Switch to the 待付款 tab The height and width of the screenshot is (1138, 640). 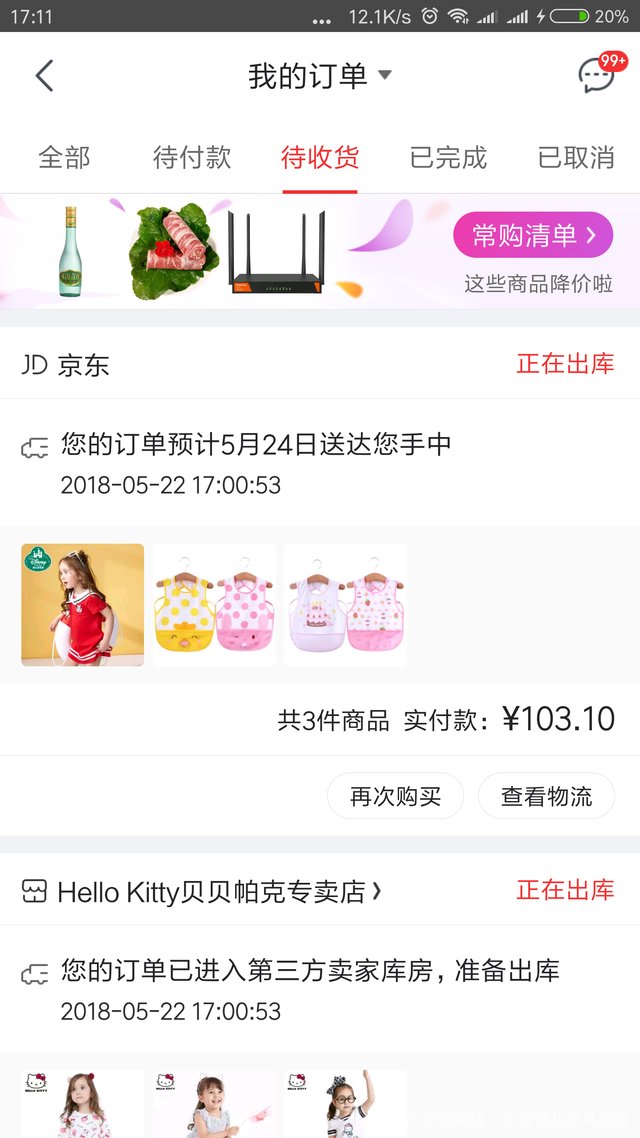pos(192,158)
